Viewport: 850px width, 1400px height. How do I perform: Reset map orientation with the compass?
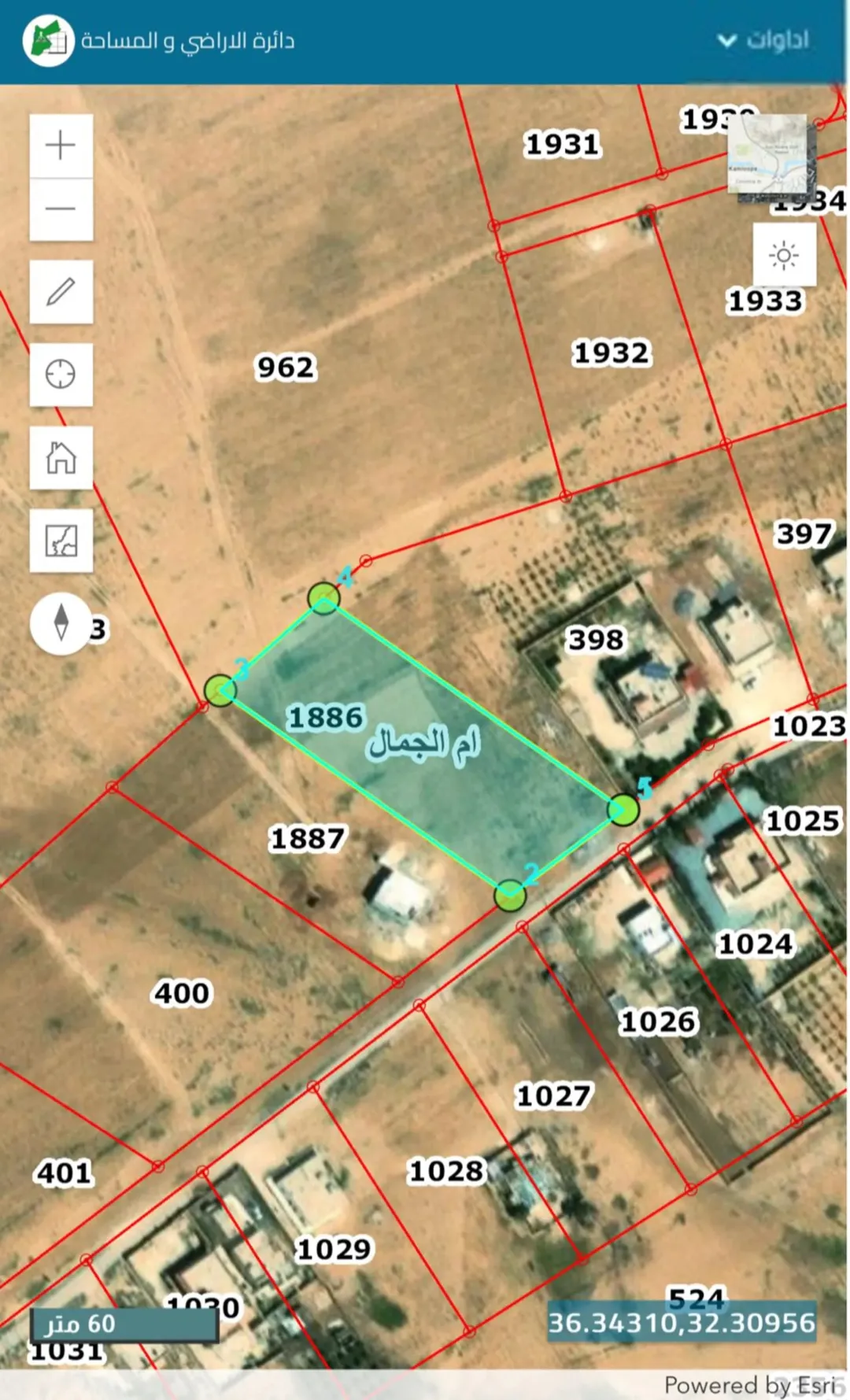pyautogui.click(x=61, y=623)
